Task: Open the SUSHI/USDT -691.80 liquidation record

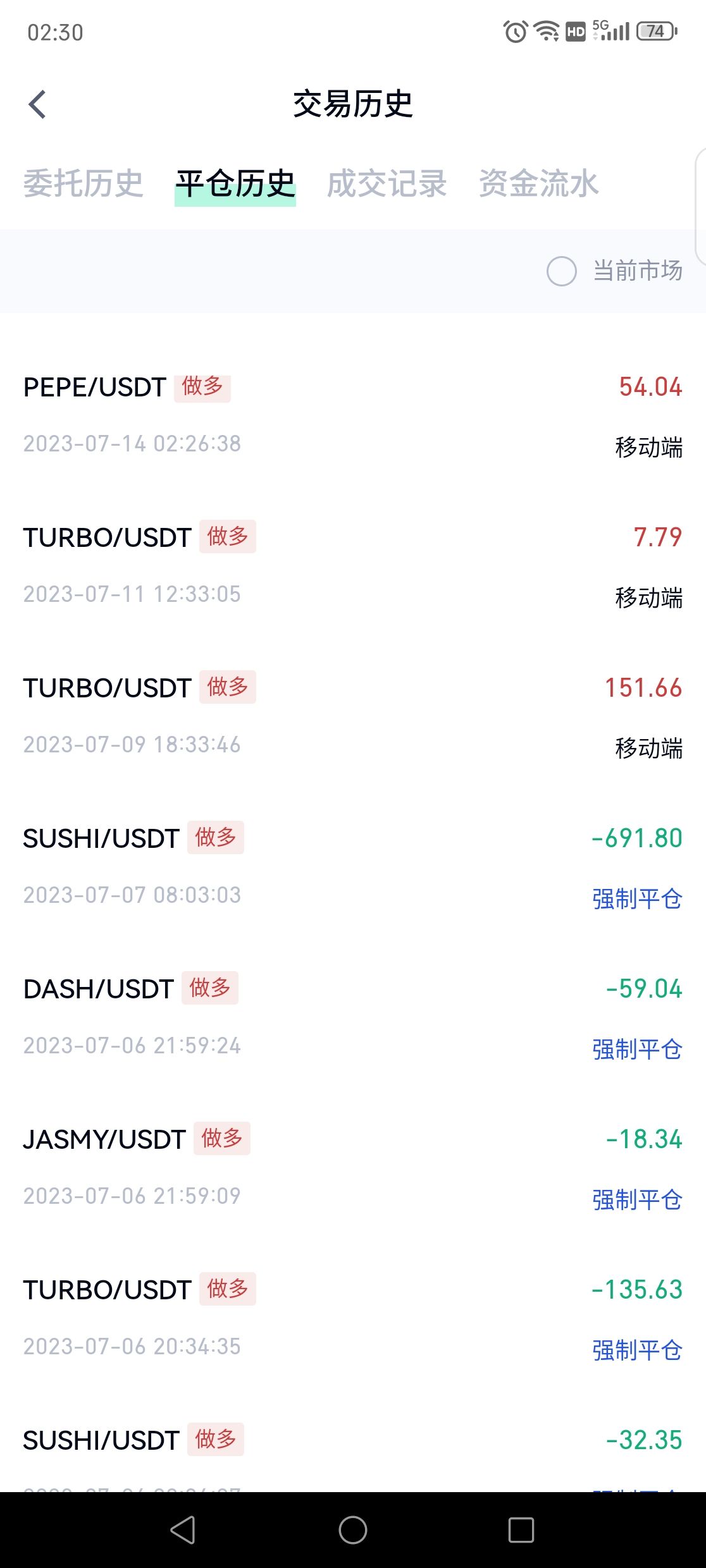Action: 353,866
